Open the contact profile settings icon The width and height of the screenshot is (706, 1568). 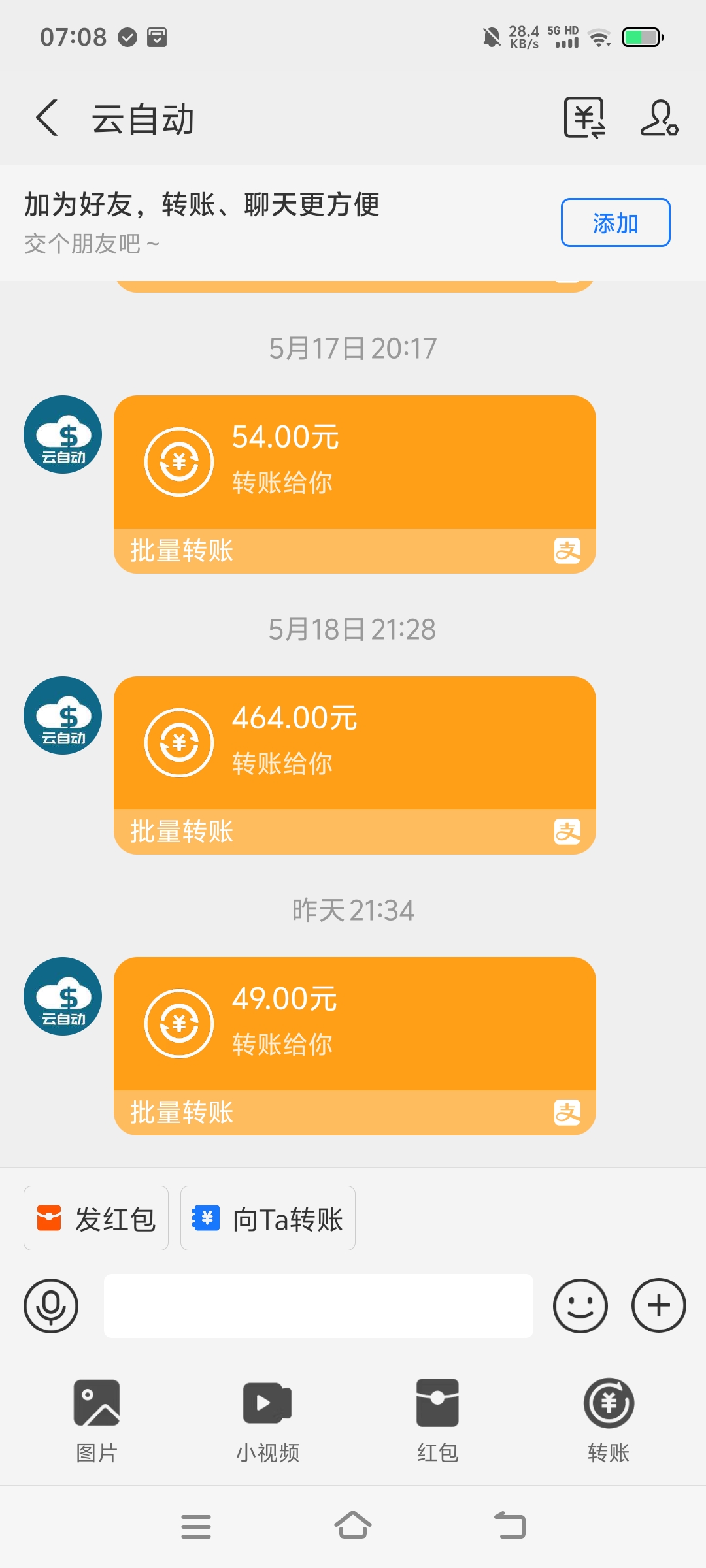click(x=659, y=118)
